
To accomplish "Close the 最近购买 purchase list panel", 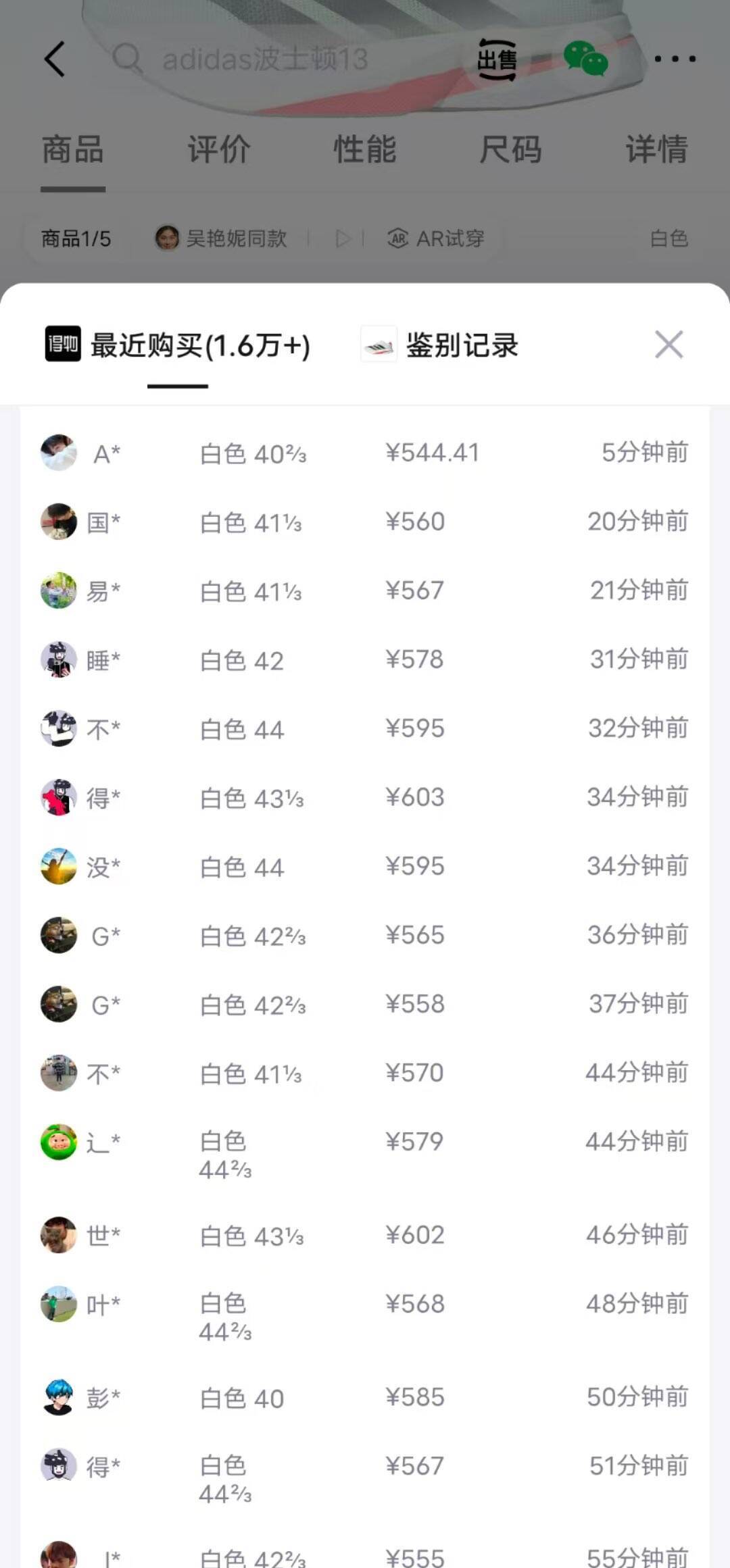I will (668, 345).
